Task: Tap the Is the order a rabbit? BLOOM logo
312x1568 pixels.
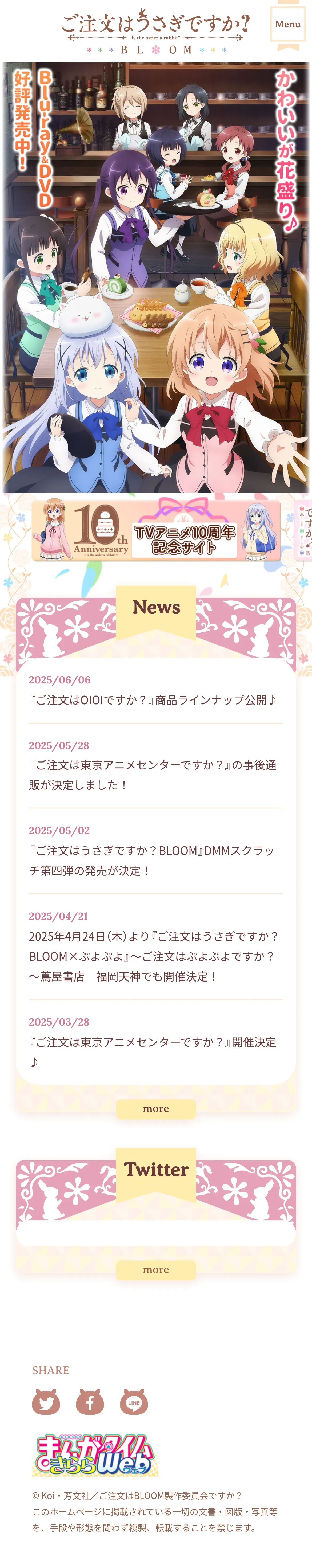Action: [156, 32]
